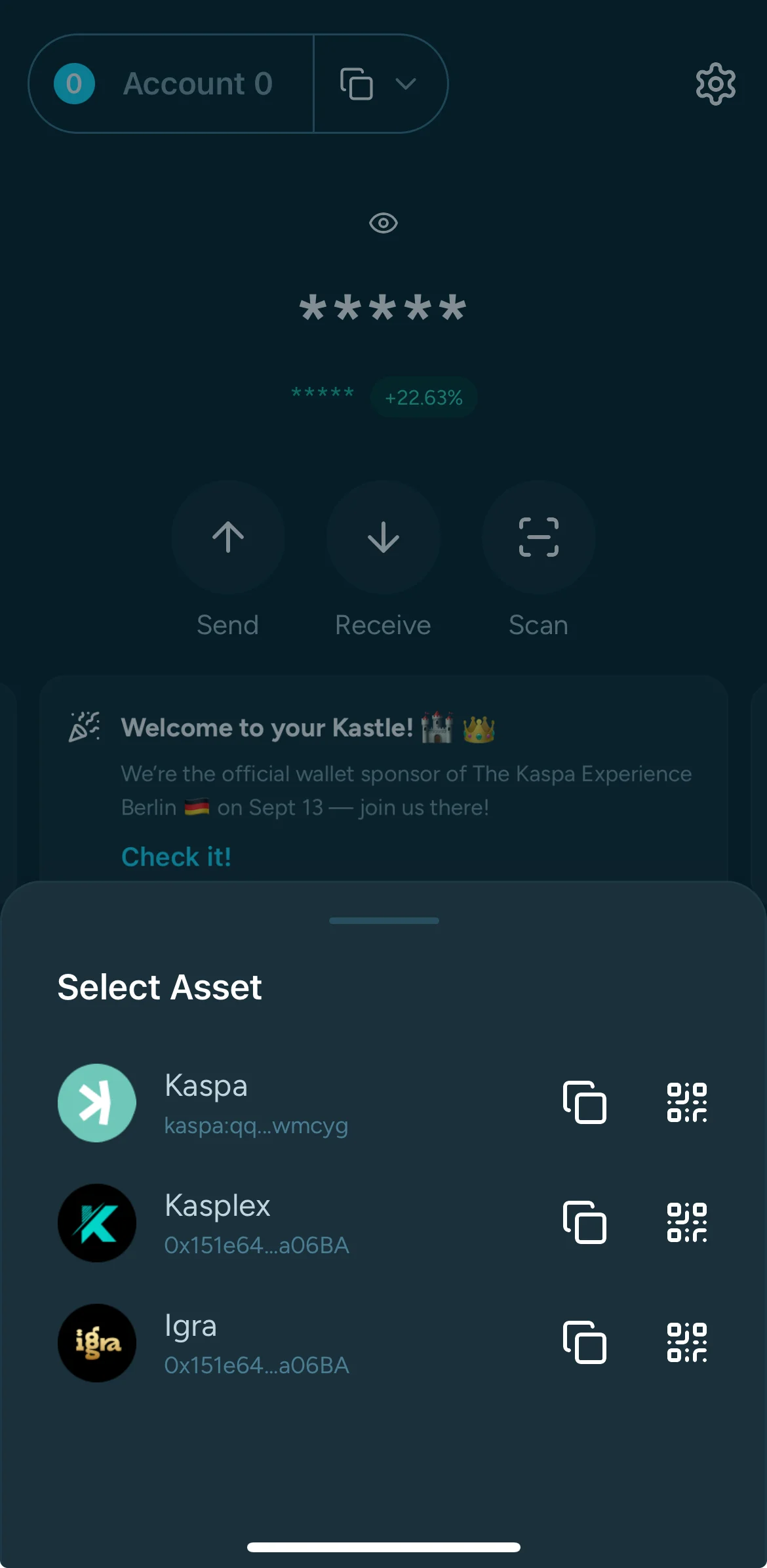Select the Receive arrow icon
This screenshot has width=767, height=1568.
coord(383,538)
